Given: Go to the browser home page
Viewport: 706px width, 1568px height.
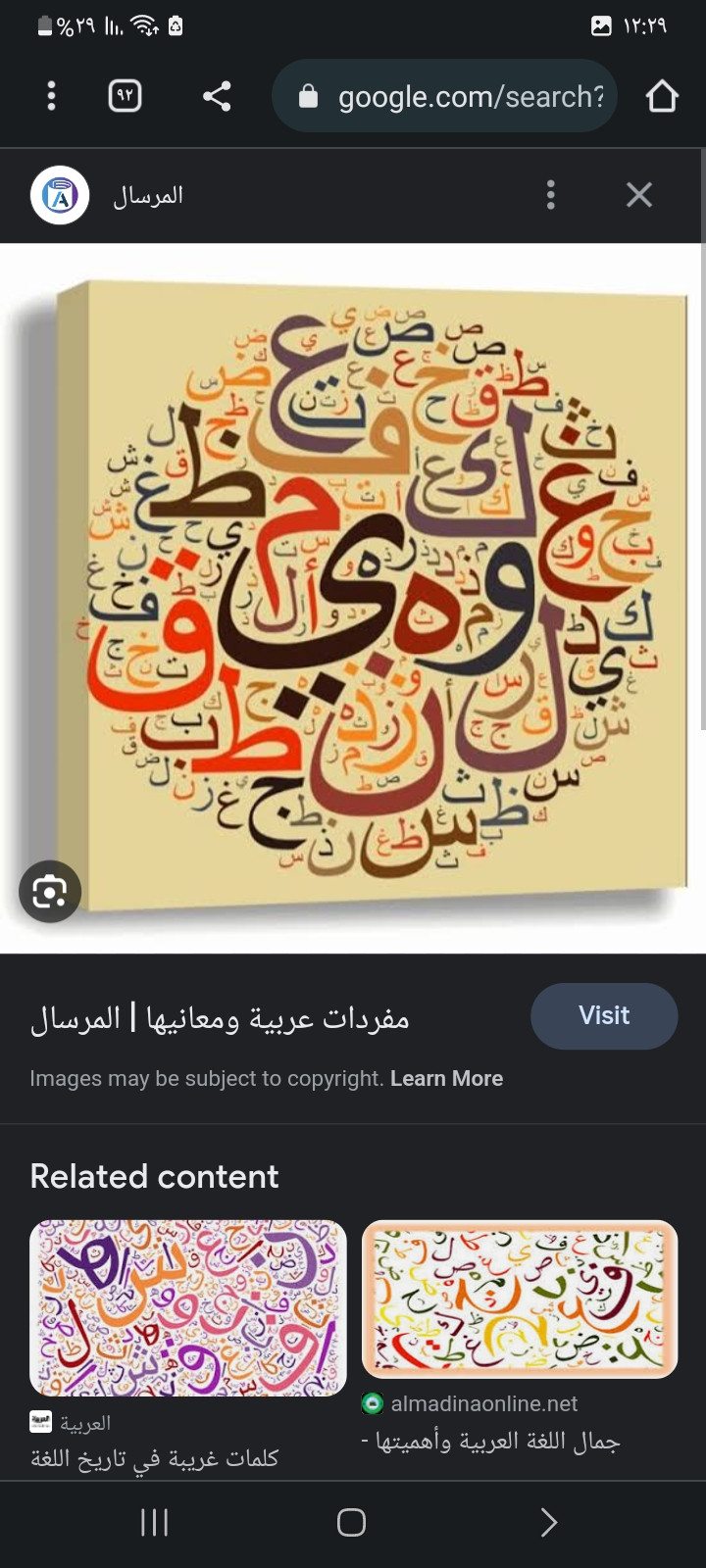Looking at the screenshot, I should pos(662,96).
